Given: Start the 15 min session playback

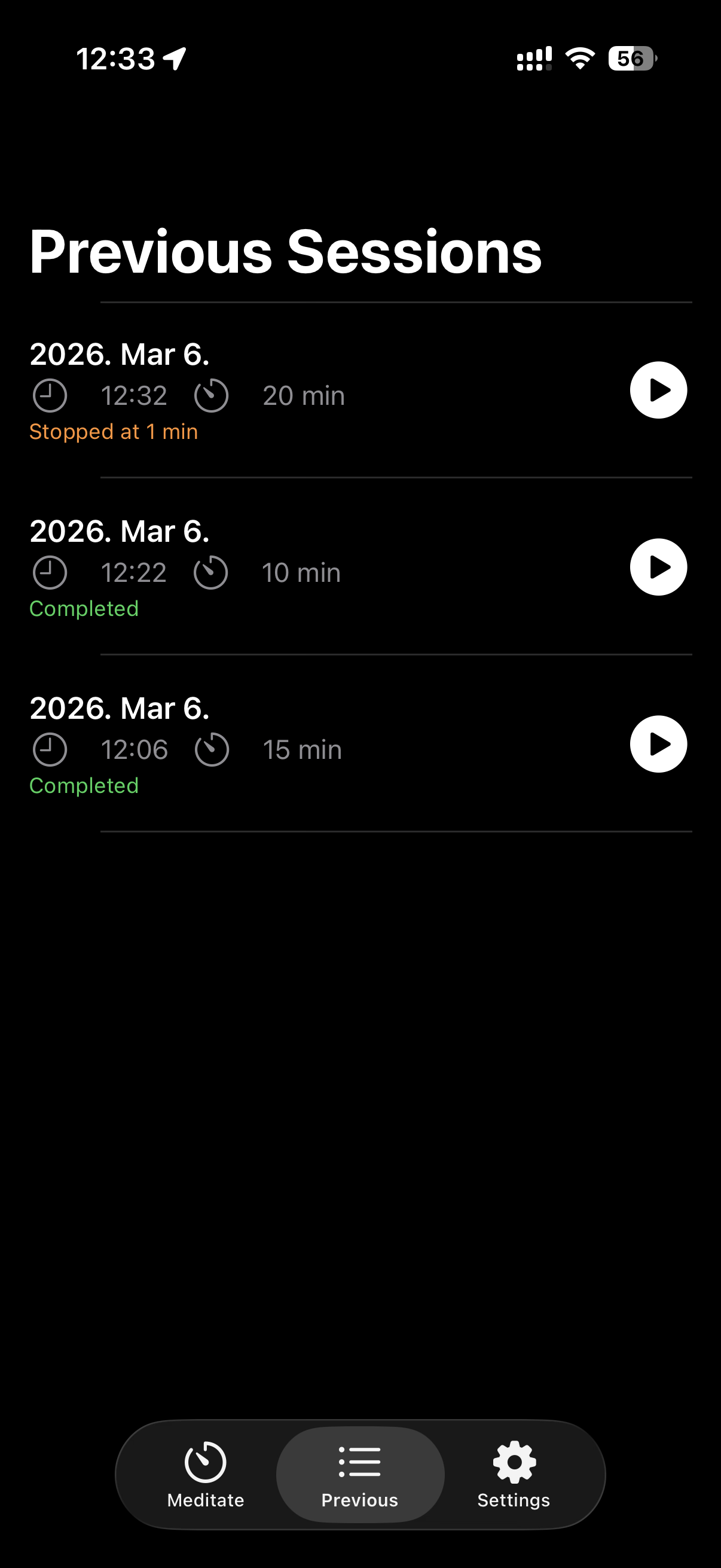Looking at the screenshot, I should click(659, 744).
